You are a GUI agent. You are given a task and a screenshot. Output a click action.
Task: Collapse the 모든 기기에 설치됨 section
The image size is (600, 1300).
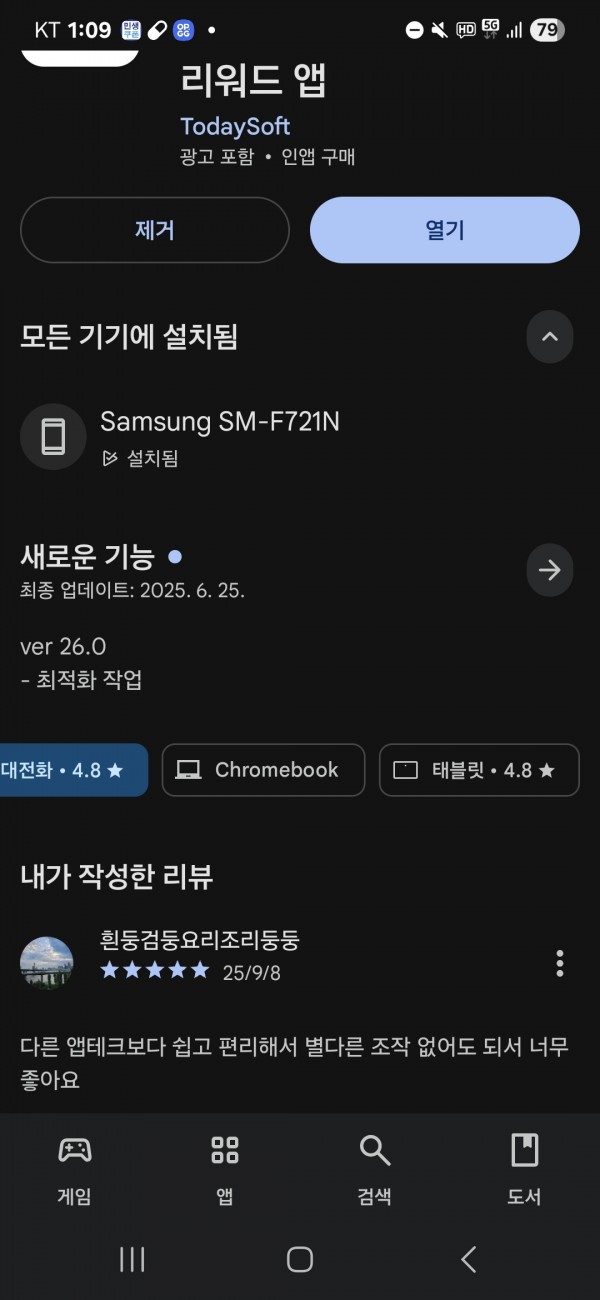coord(550,336)
